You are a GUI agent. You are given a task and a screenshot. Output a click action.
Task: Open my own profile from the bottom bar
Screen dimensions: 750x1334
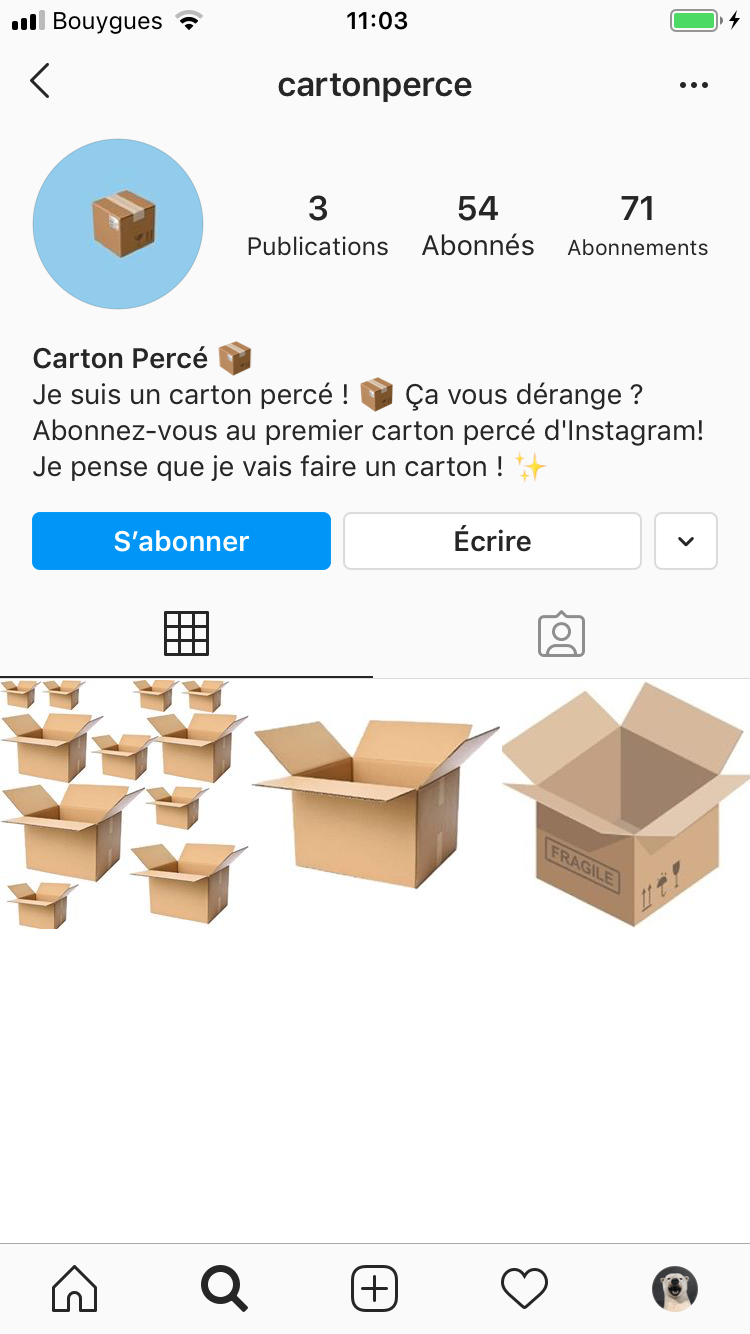[674, 1288]
